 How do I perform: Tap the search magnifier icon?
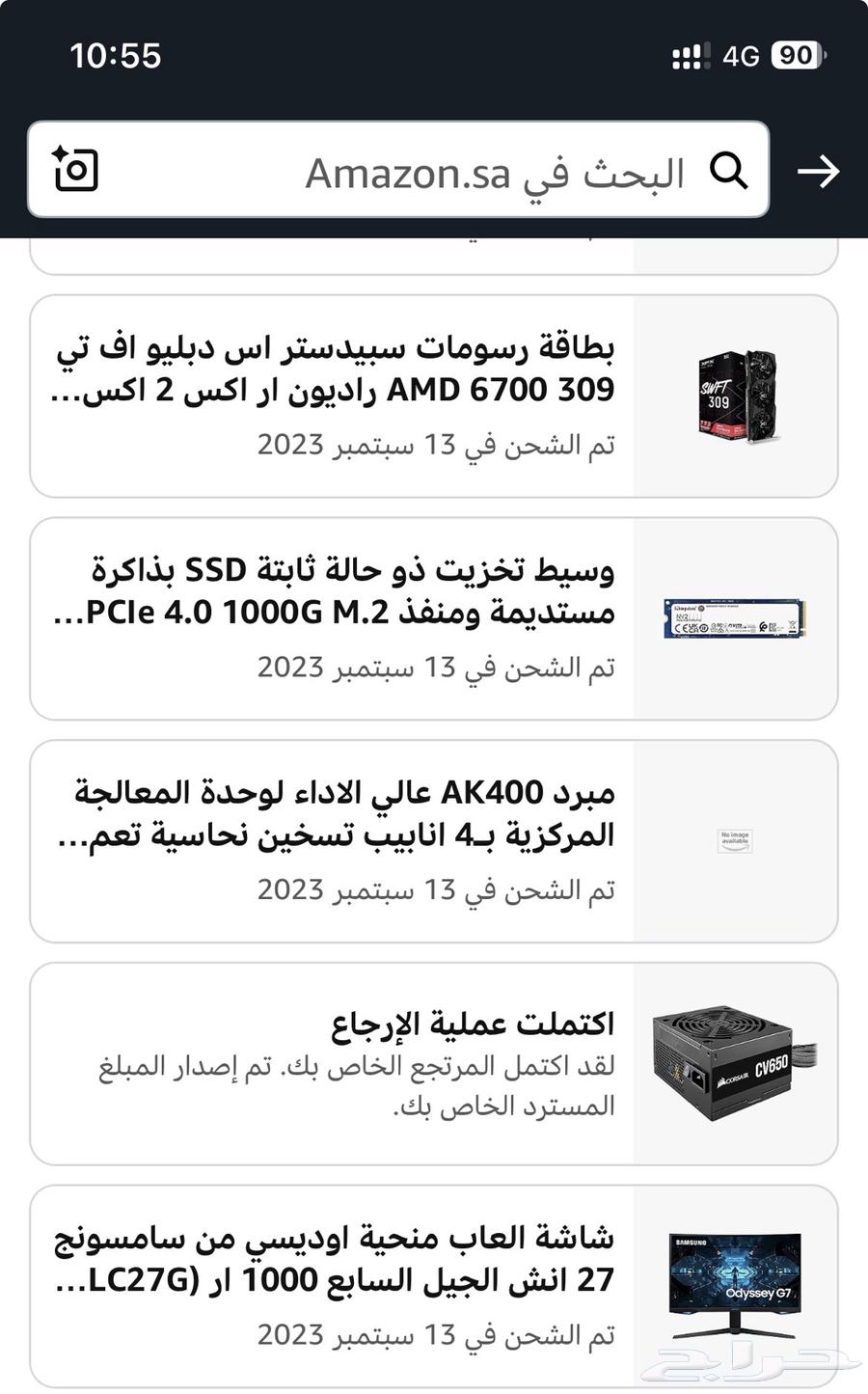tap(730, 172)
